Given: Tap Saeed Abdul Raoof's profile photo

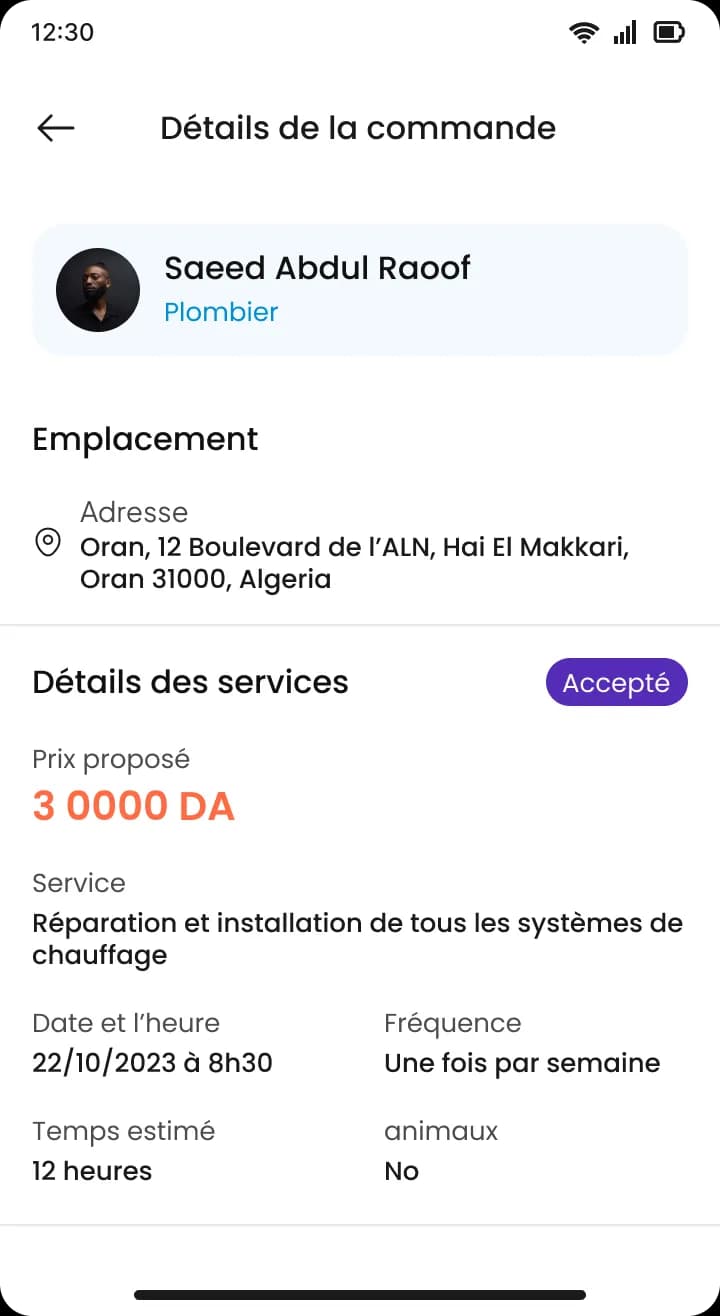Looking at the screenshot, I should 98,289.
